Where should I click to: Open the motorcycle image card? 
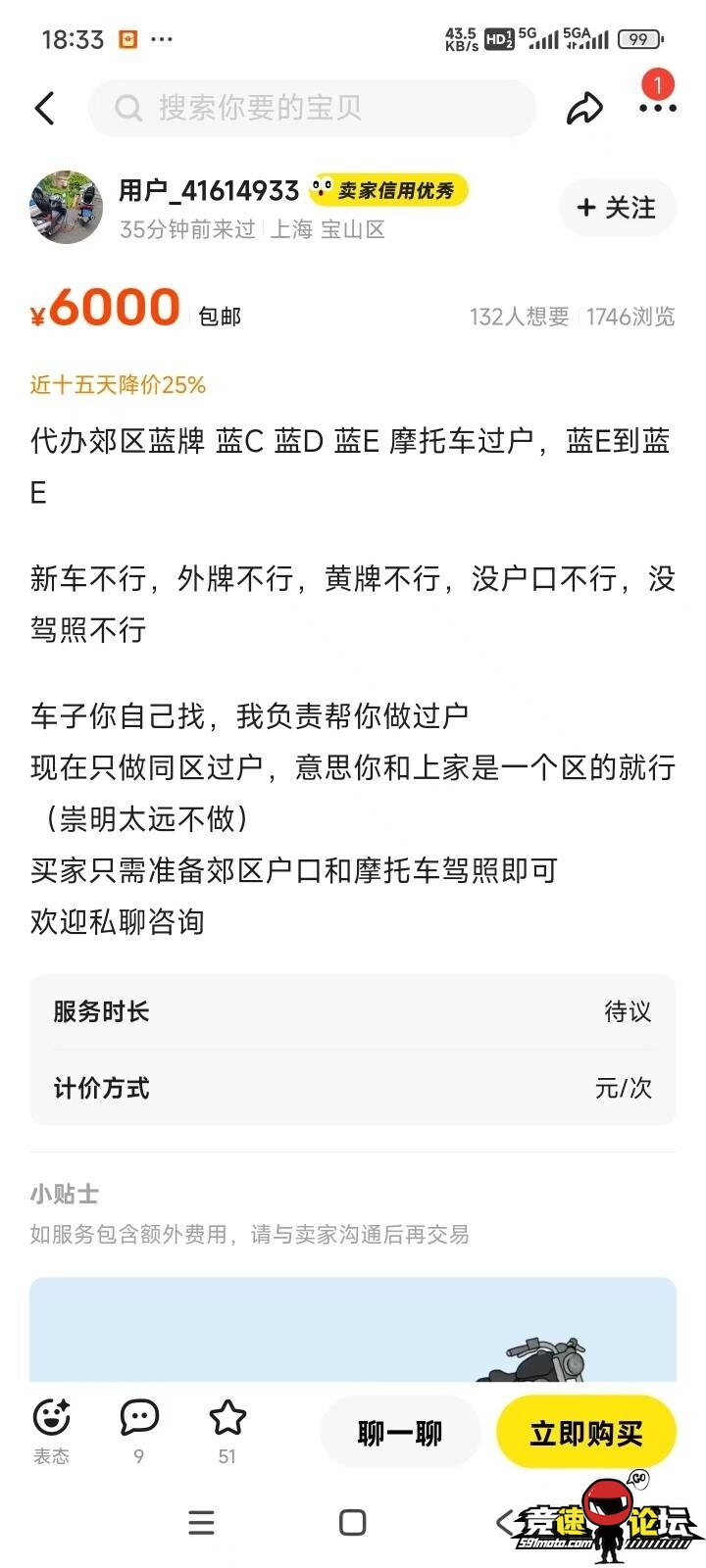coord(353,1330)
